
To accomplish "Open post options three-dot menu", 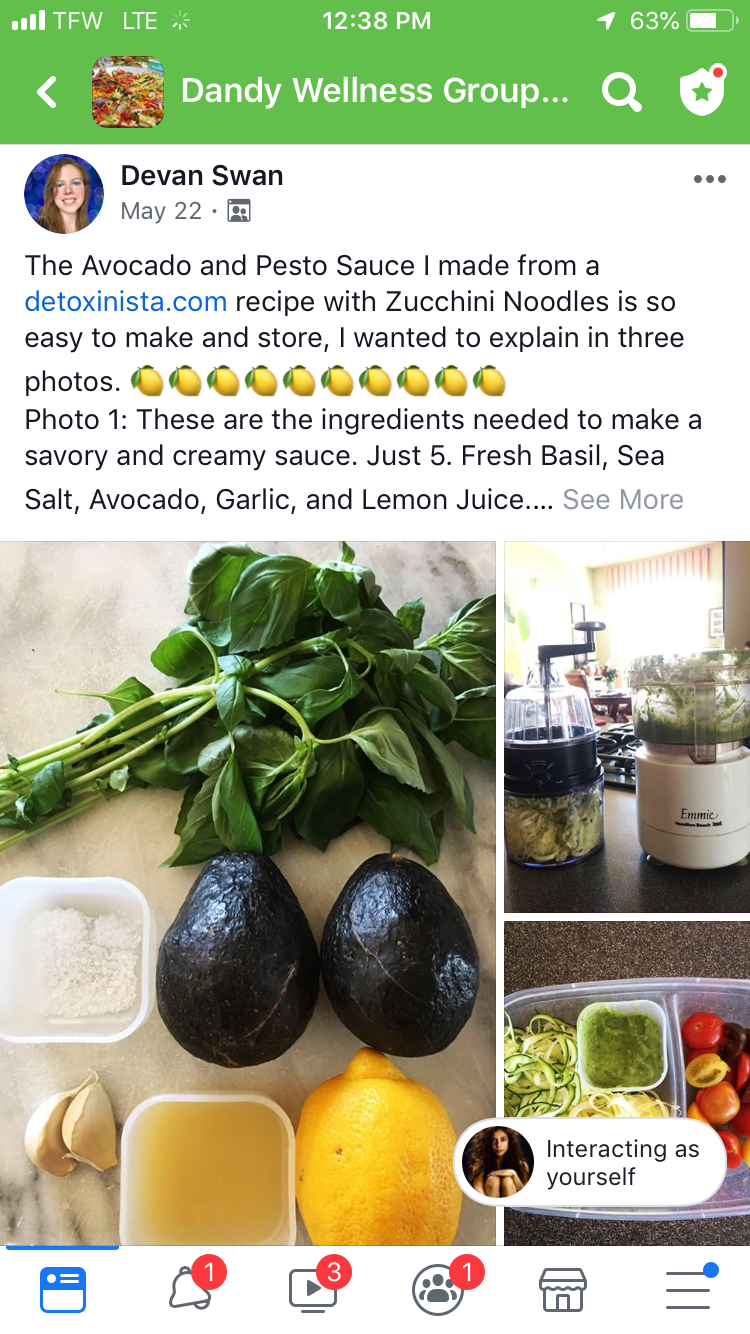I will click(x=709, y=180).
